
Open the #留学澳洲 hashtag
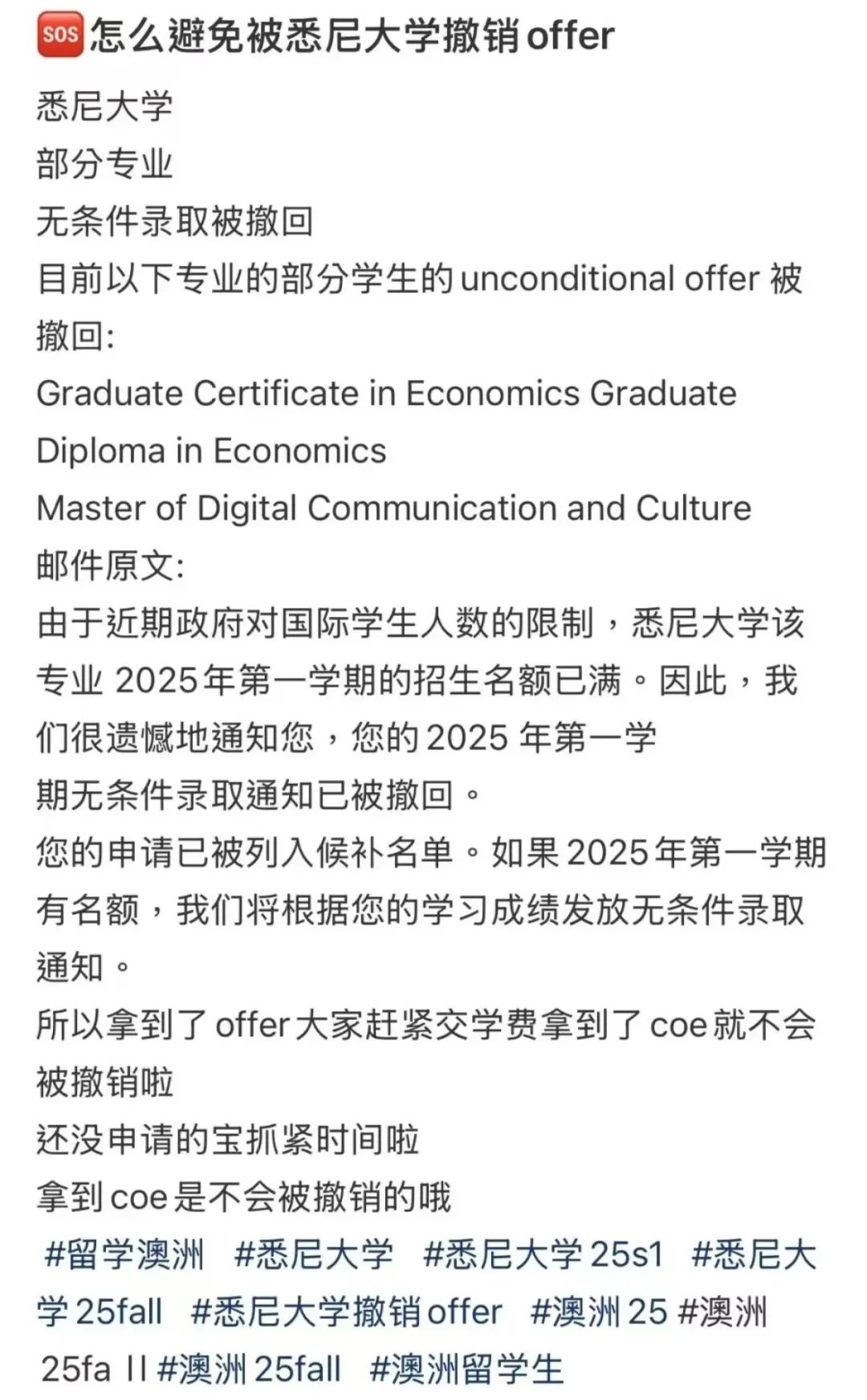point(125,1254)
